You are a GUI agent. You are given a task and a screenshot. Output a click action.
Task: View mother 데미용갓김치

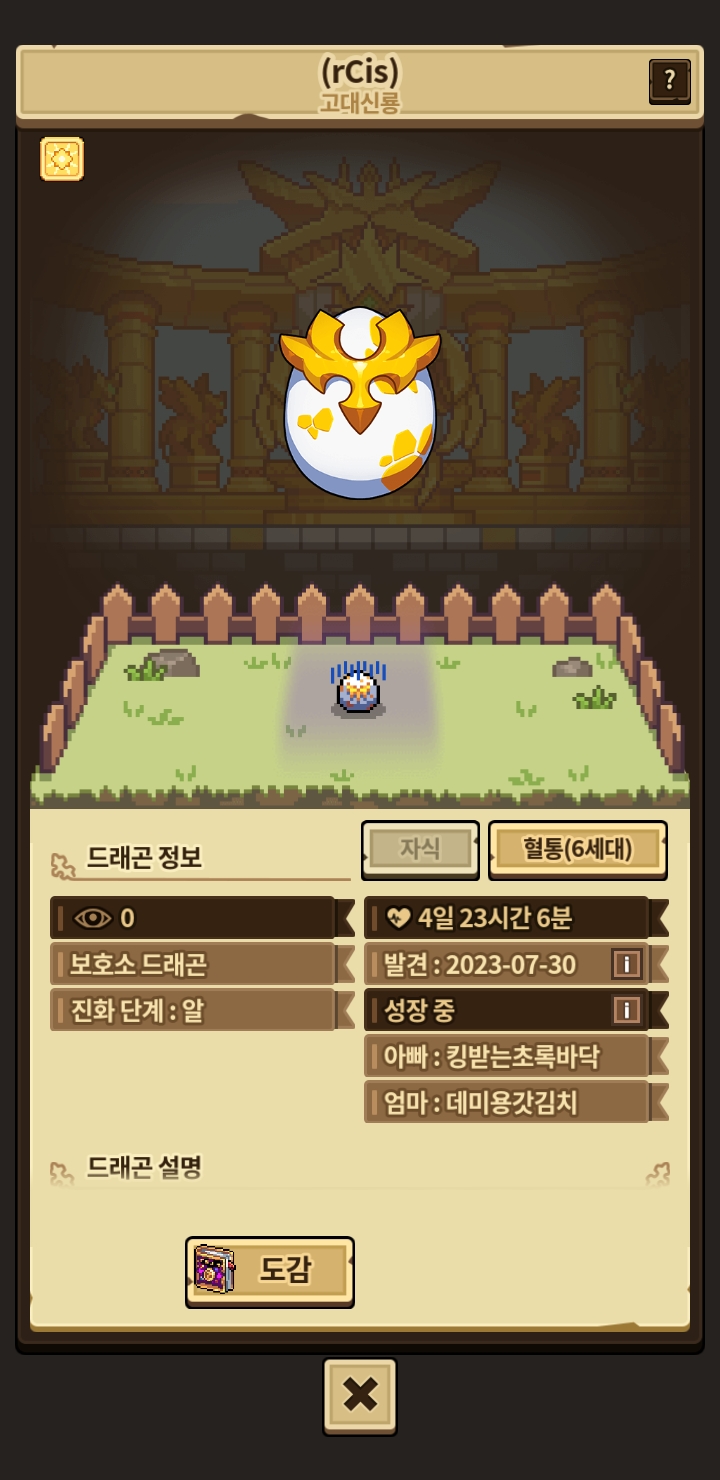(506, 1102)
